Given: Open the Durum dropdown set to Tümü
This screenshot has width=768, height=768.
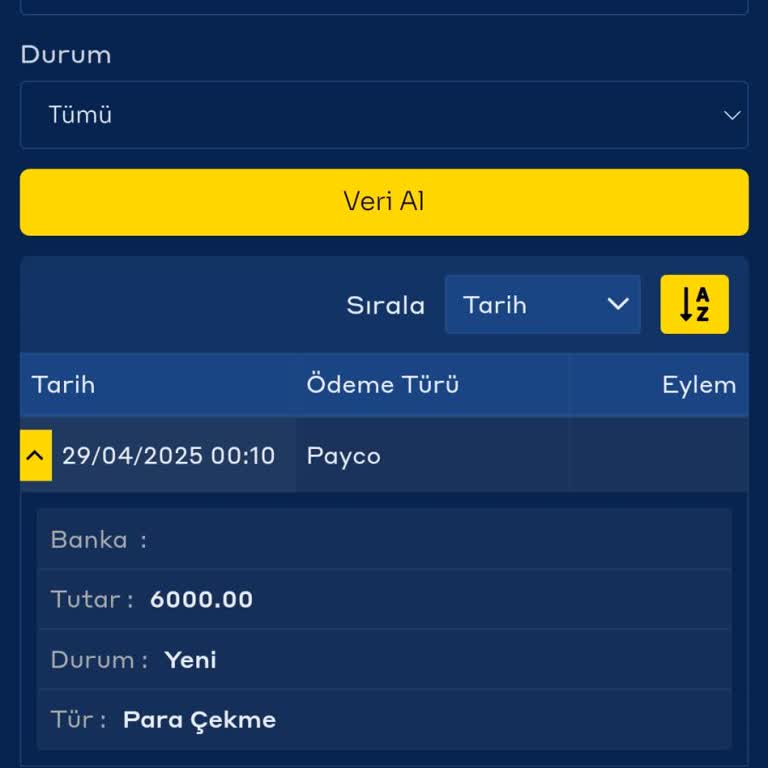Looking at the screenshot, I should (384, 115).
